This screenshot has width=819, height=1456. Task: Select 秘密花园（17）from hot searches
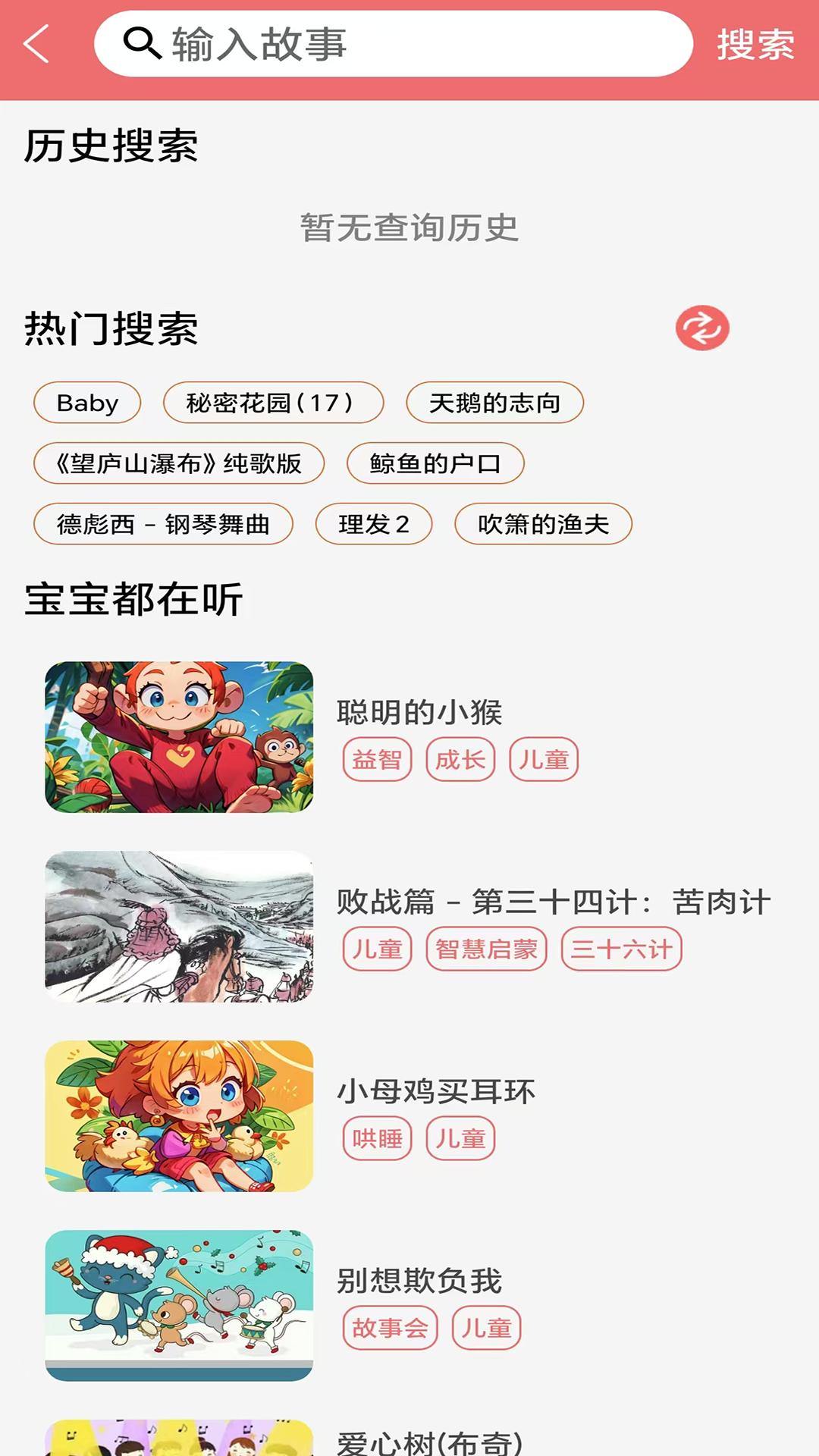click(x=274, y=403)
